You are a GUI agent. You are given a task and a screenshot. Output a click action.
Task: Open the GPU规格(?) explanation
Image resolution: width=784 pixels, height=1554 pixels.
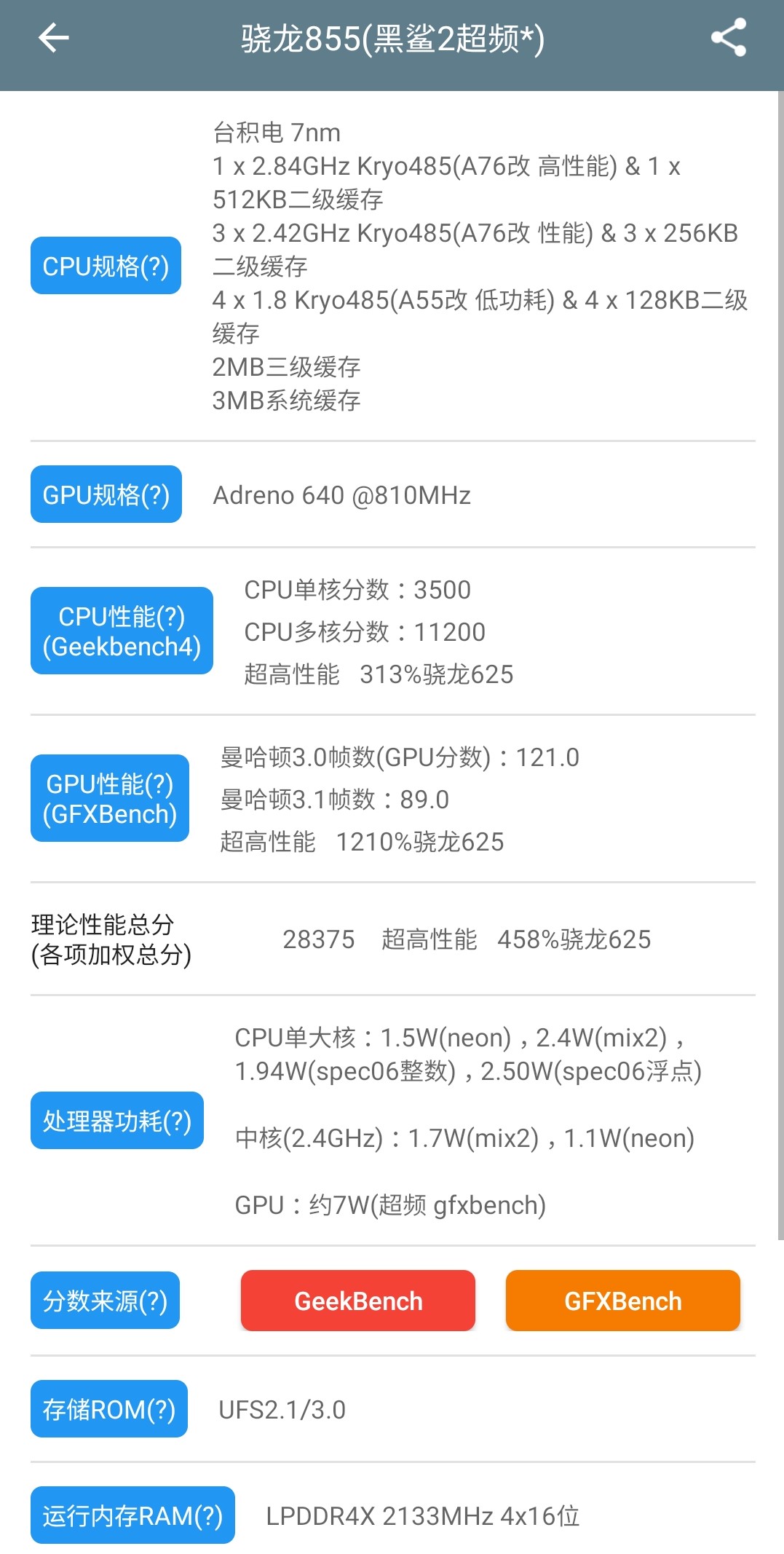click(106, 494)
